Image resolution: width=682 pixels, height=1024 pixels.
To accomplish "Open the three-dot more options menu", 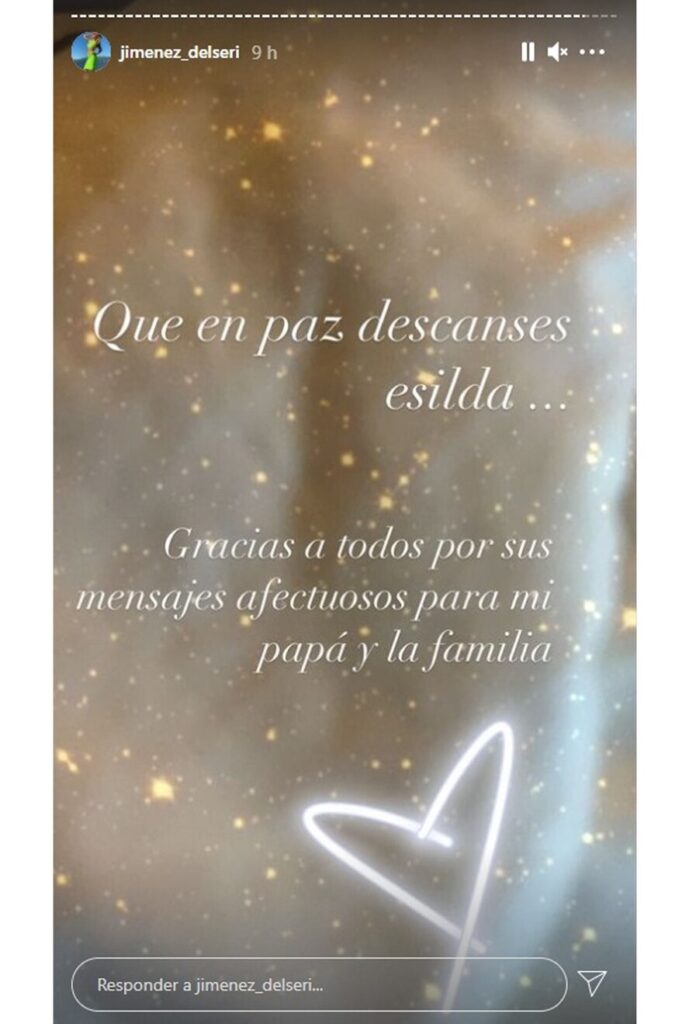I will pyautogui.click(x=593, y=52).
